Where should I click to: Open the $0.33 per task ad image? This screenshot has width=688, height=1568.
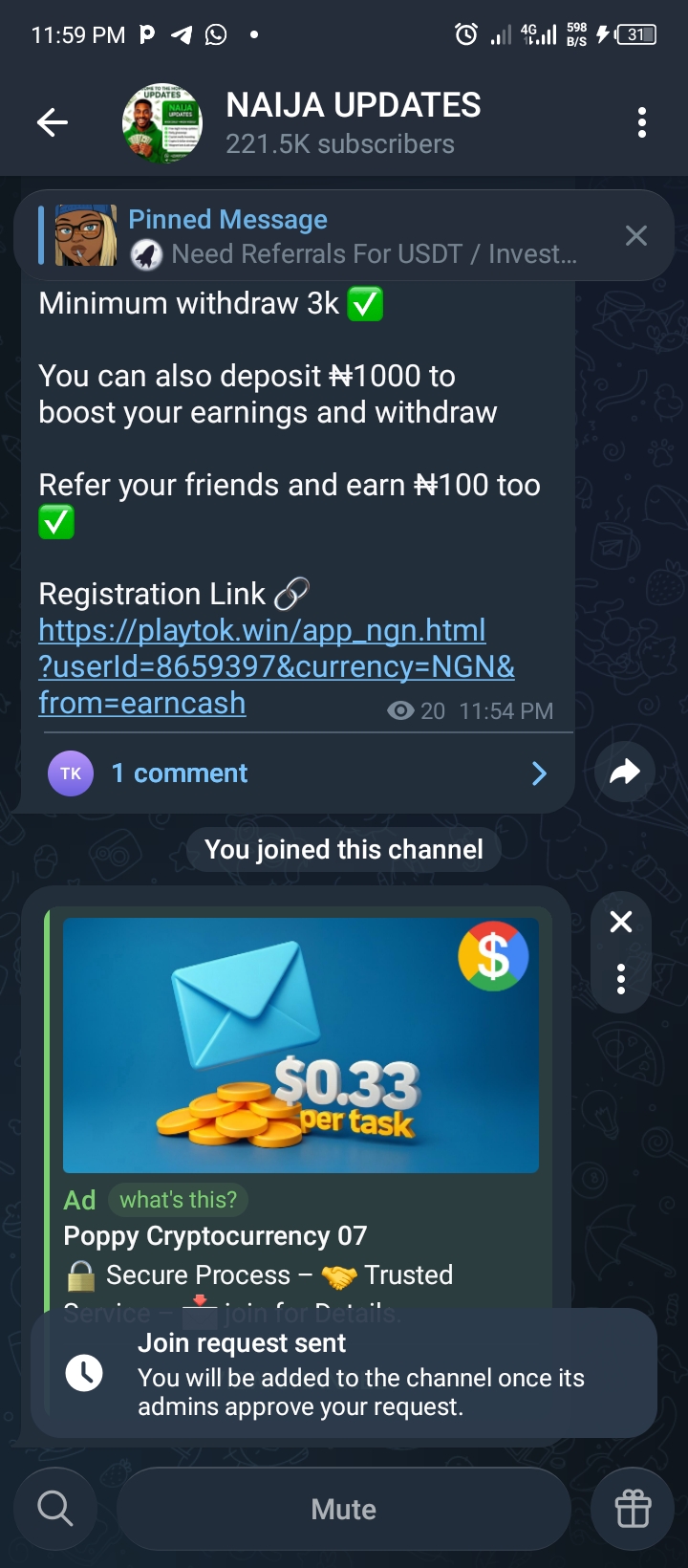[x=300, y=1045]
